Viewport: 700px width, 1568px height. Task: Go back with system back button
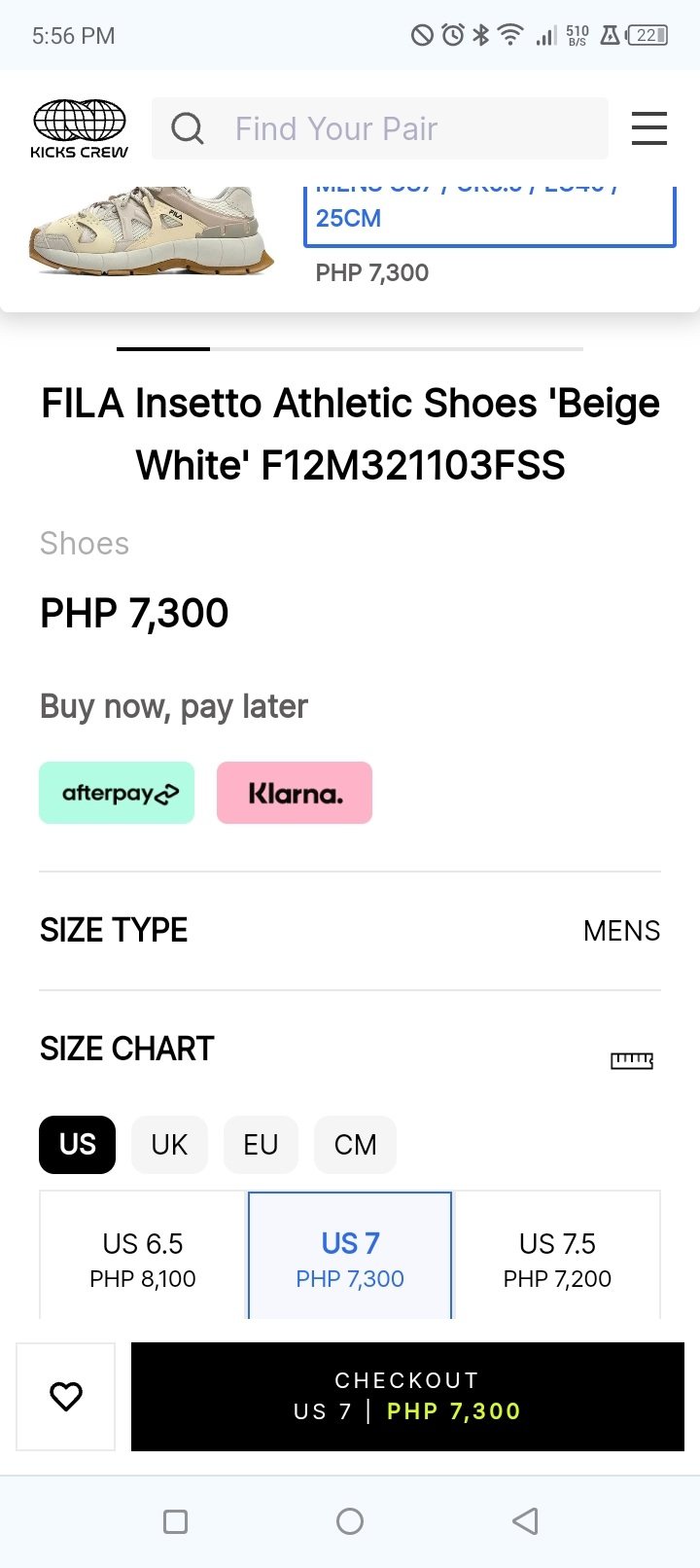click(x=525, y=1521)
